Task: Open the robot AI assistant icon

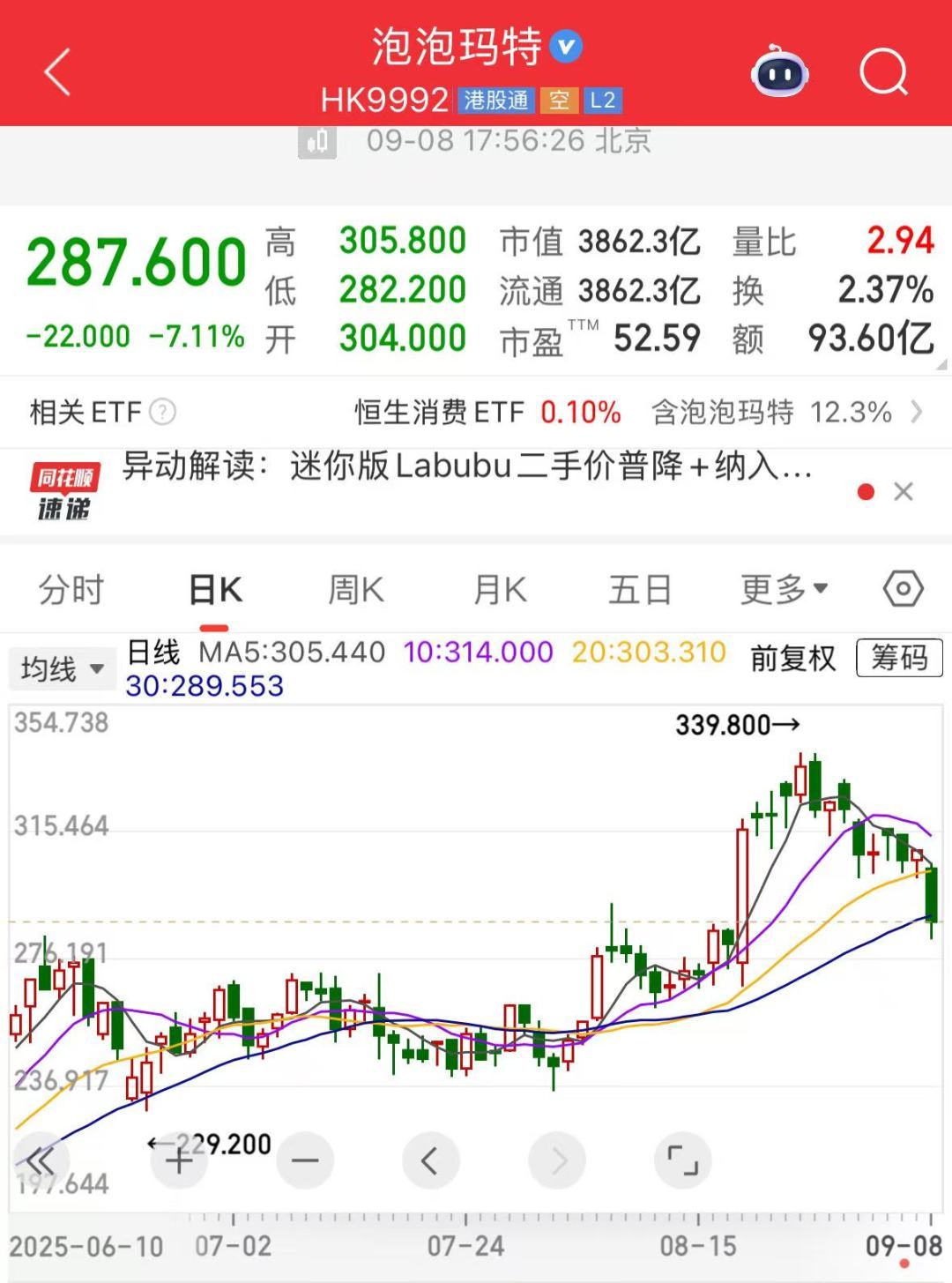Action: pyautogui.click(x=779, y=72)
